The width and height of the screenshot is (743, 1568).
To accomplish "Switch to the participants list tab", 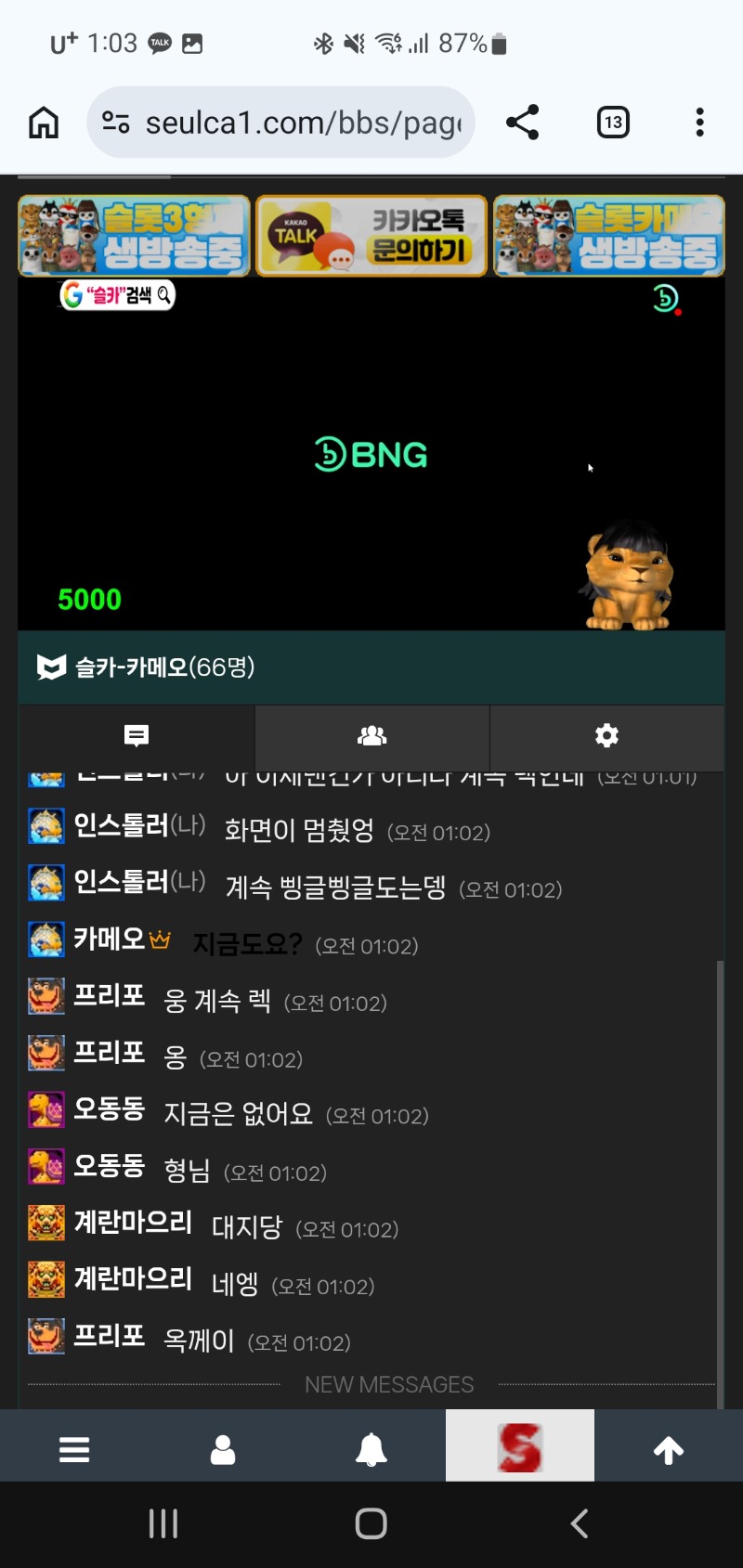I will (371, 736).
